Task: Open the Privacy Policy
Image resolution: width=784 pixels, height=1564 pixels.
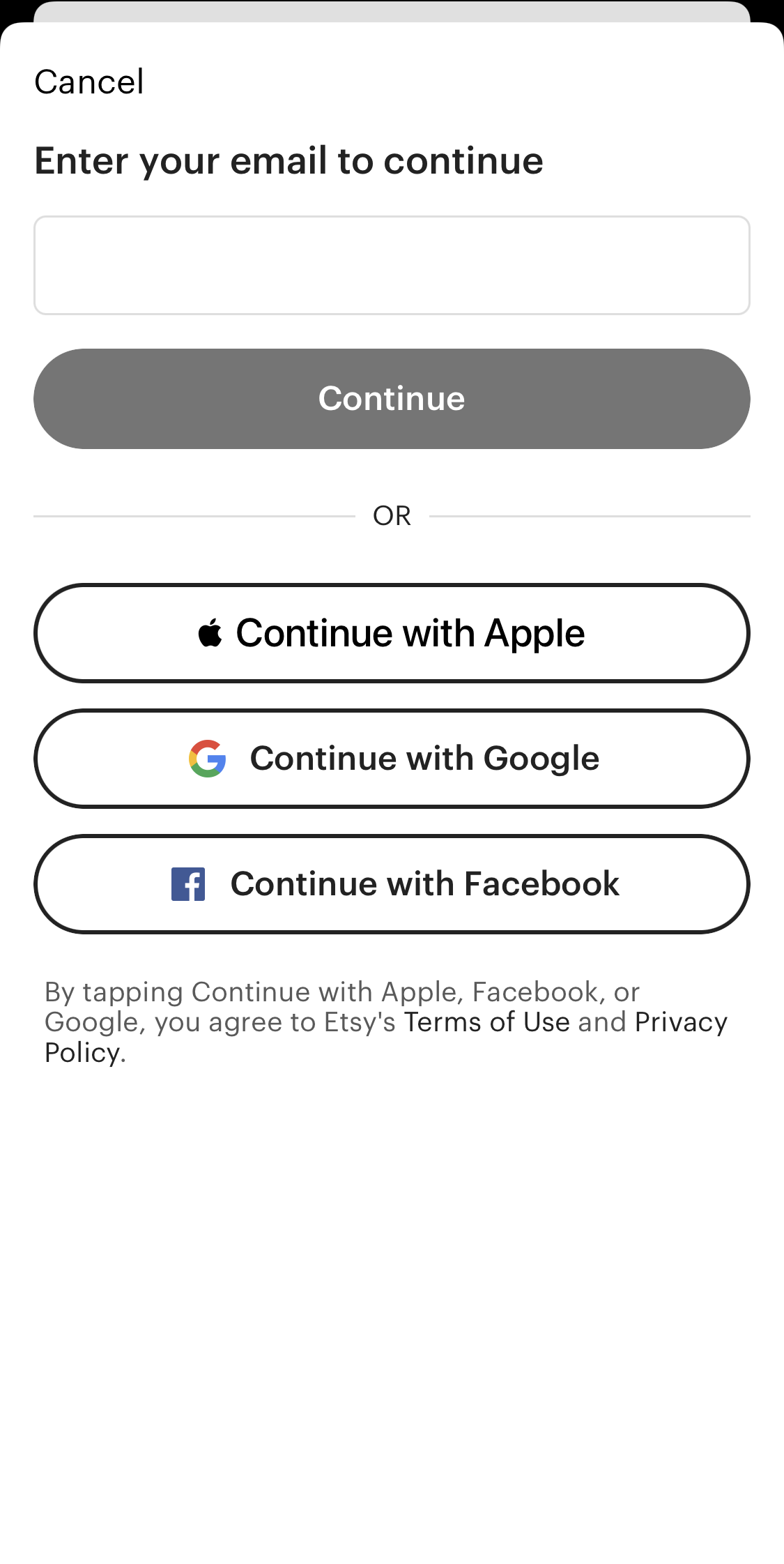Action: click(681, 1022)
